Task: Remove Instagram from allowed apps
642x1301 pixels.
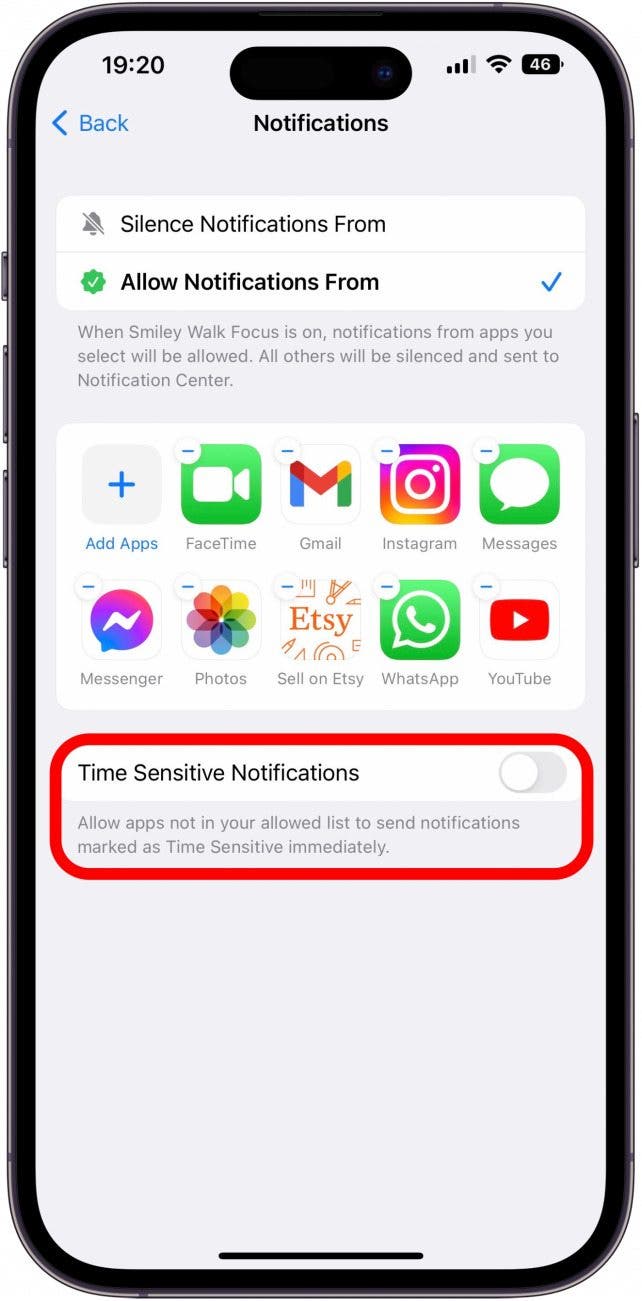Action: pyautogui.click(x=387, y=451)
